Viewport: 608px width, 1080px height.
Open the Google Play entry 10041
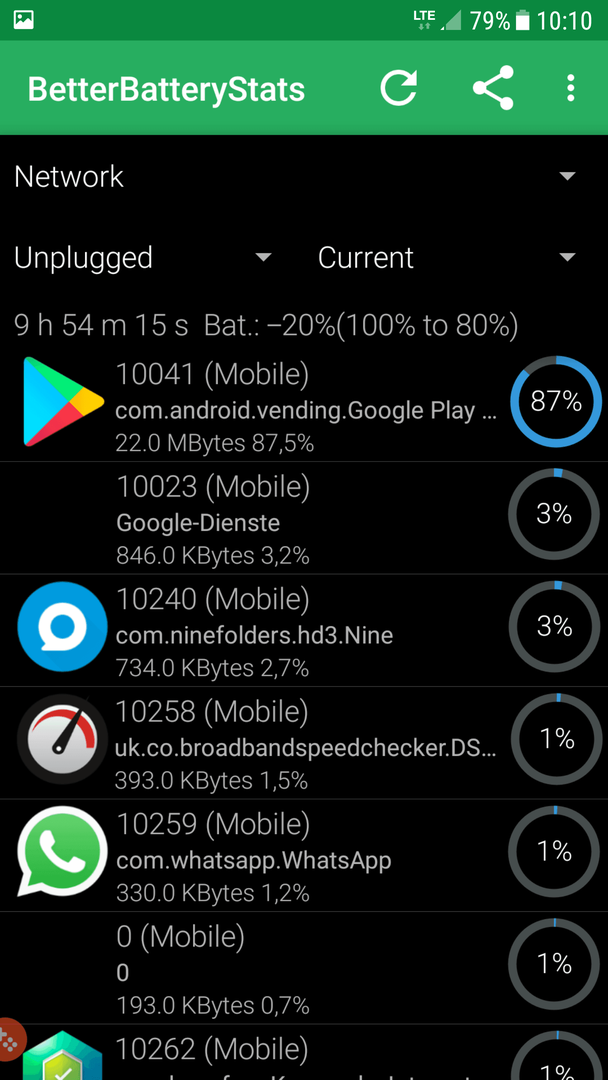[x=304, y=405]
